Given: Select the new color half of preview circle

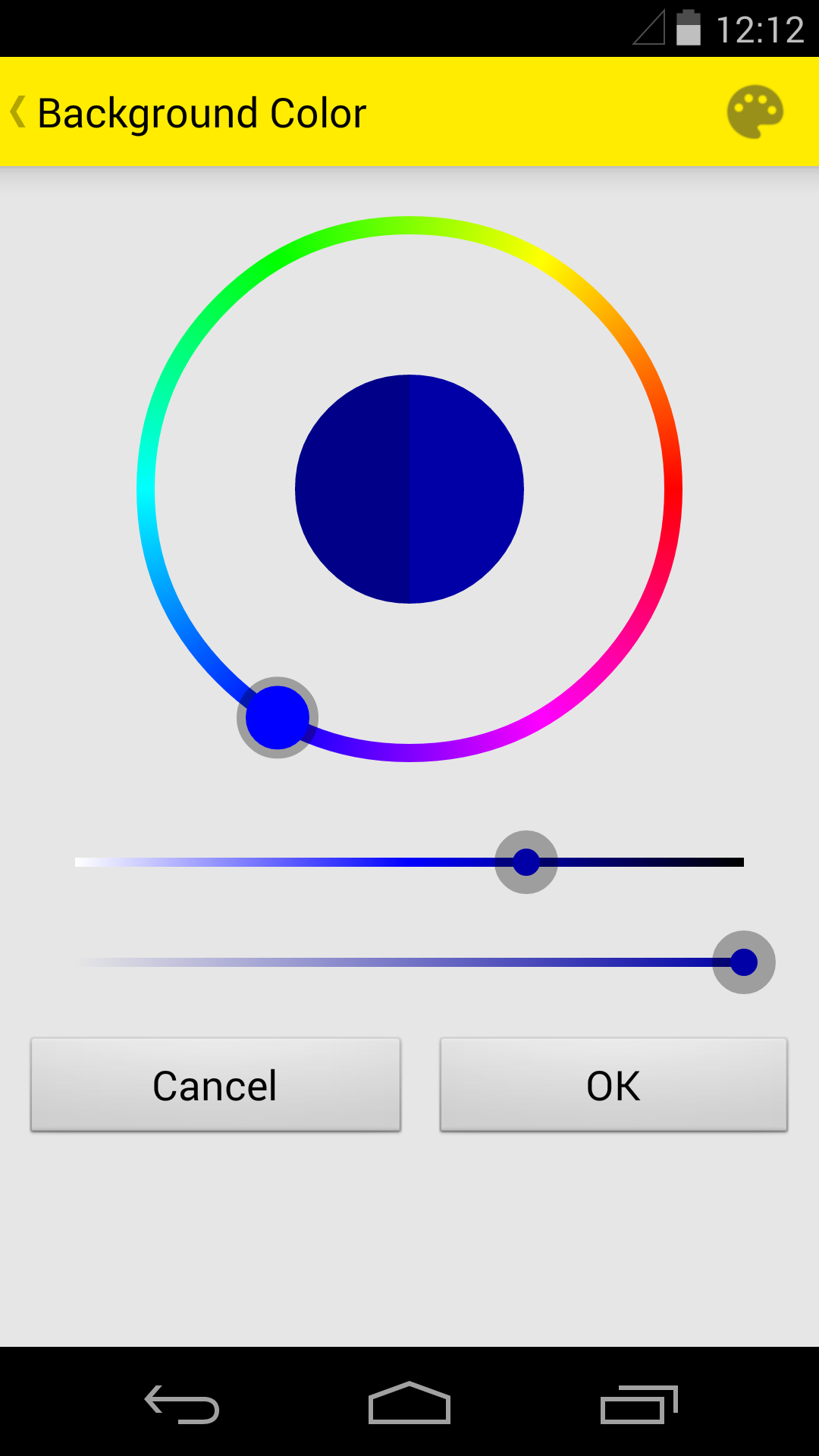Looking at the screenshot, I should click(x=466, y=489).
